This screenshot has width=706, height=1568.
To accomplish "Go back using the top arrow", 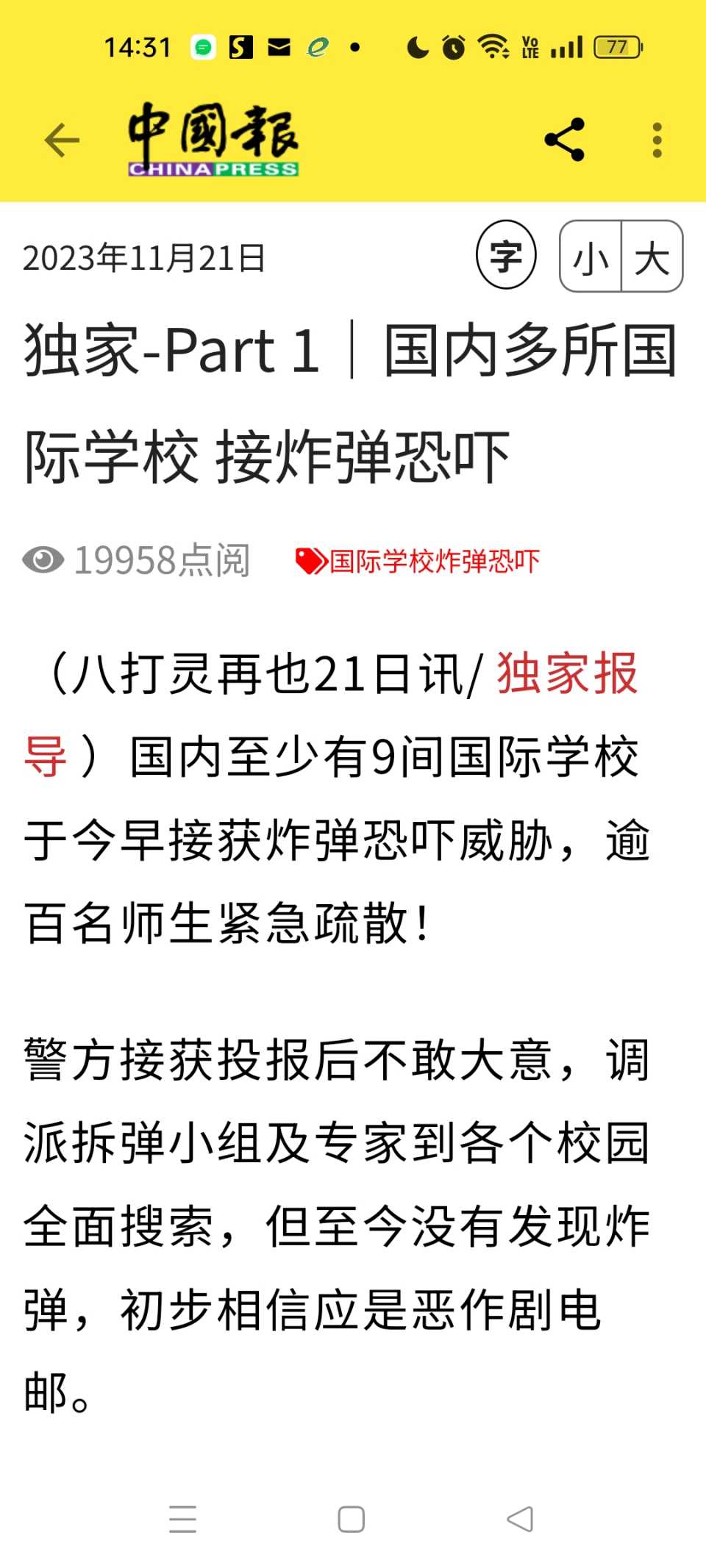I will [x=62, y=140].
